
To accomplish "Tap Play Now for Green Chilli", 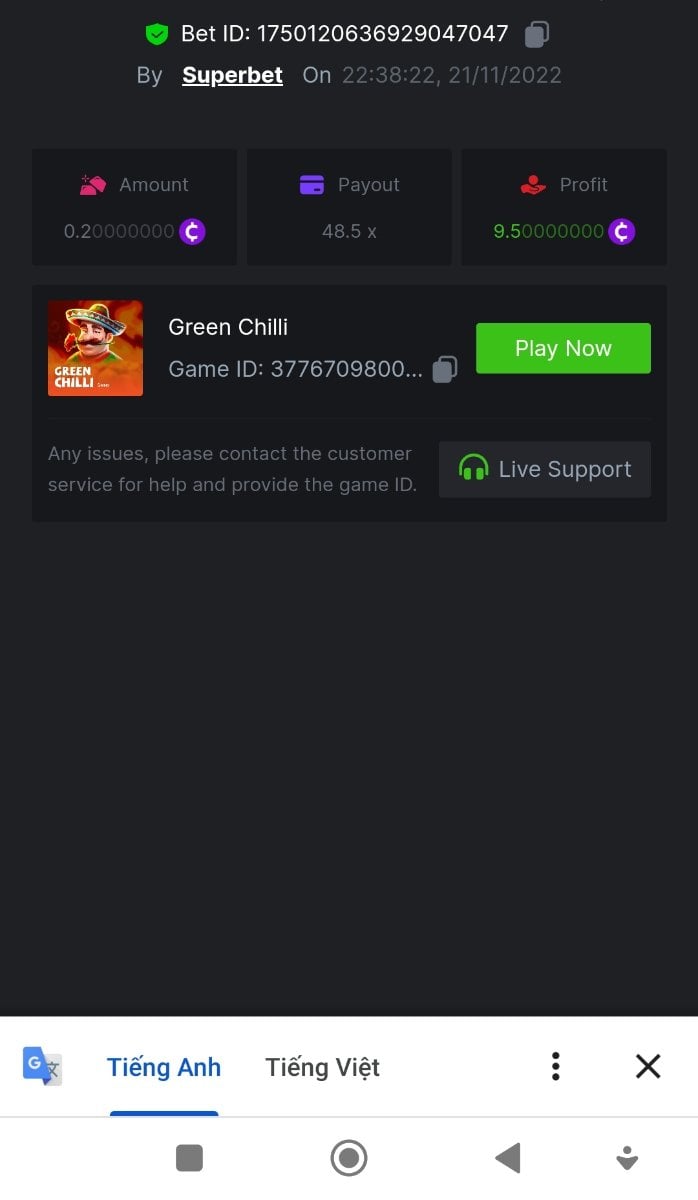I will point(563,348).
